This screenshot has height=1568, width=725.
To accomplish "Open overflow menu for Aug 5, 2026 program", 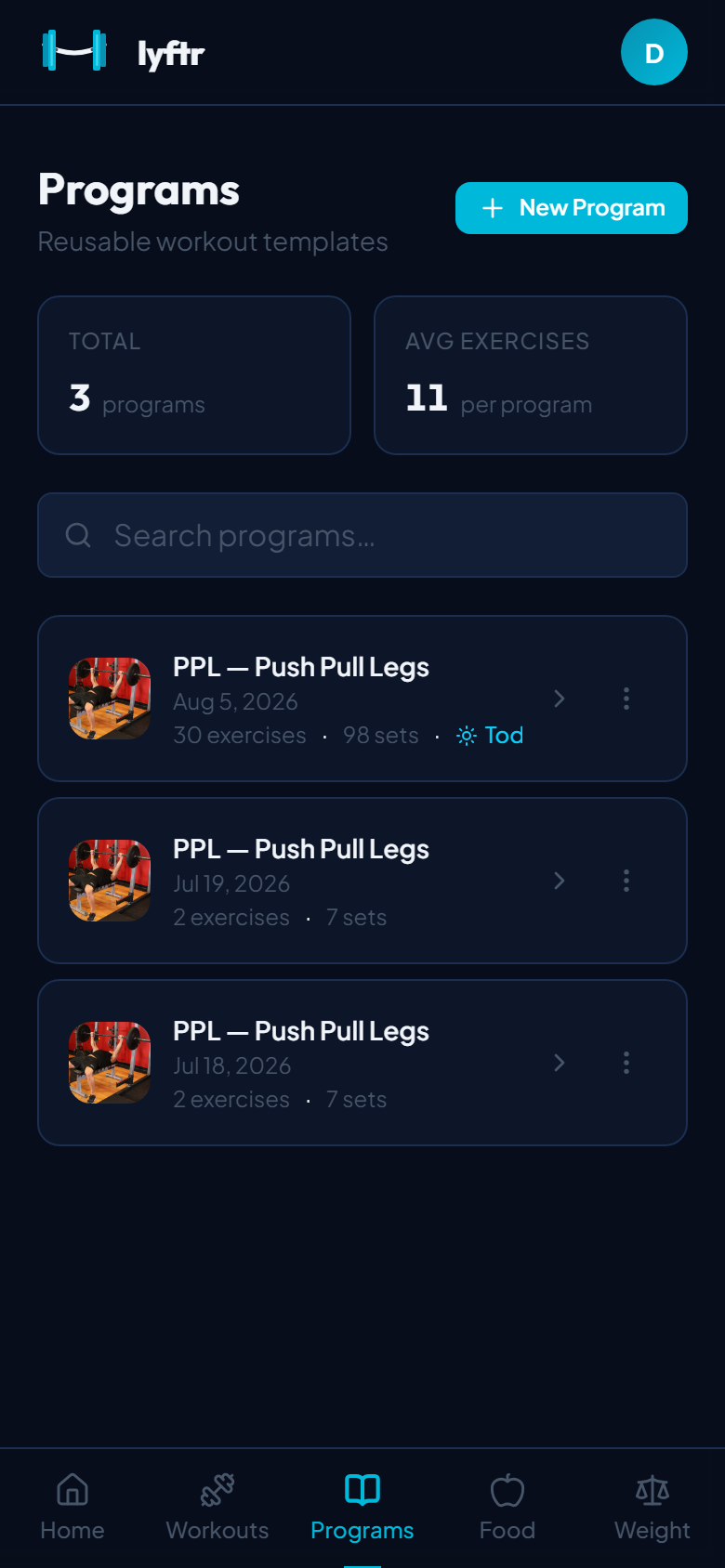I will [x=626, y=699].
